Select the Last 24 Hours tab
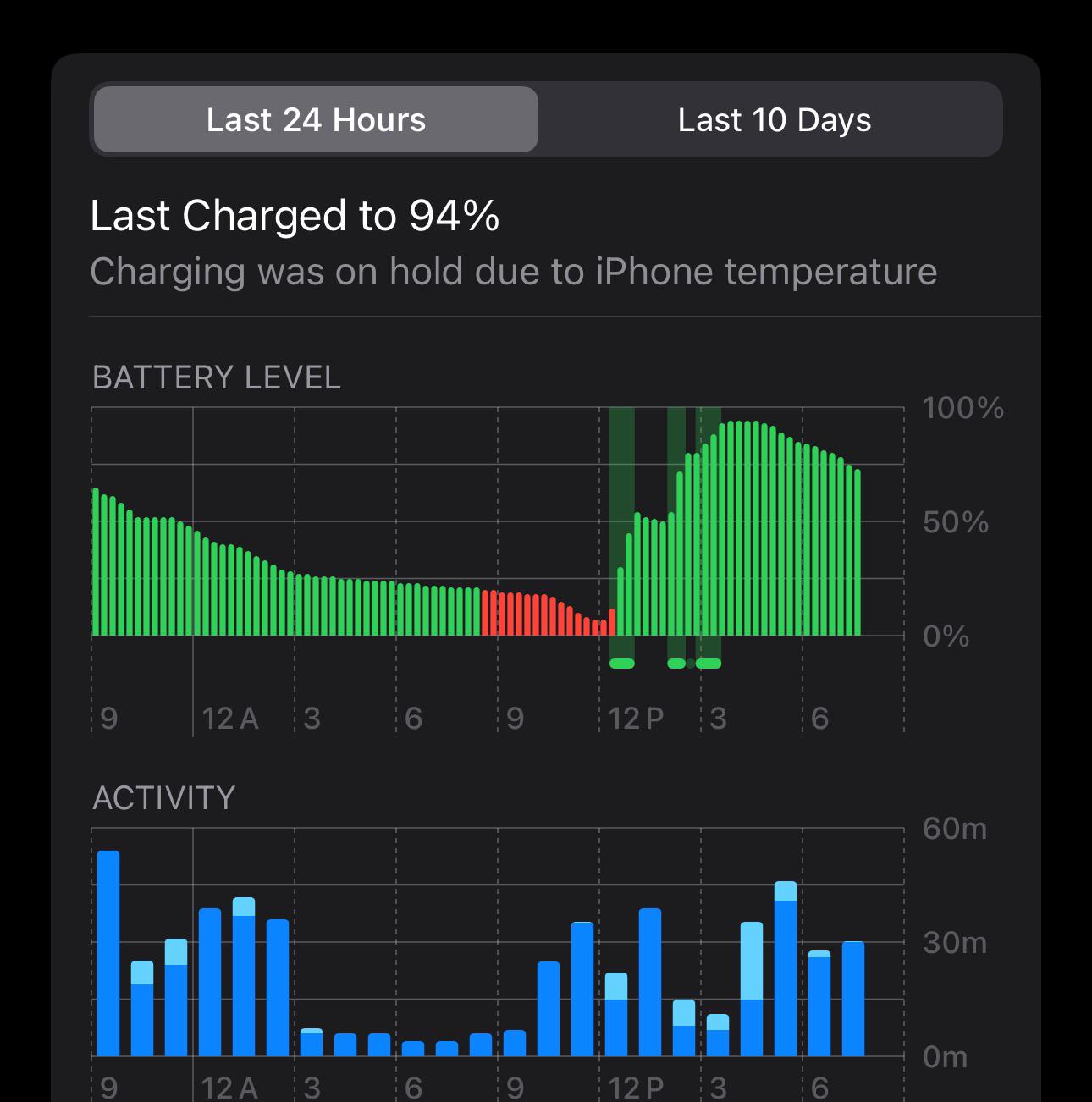The width and height of the screenshot is (1092, 1102). [315, 119]
